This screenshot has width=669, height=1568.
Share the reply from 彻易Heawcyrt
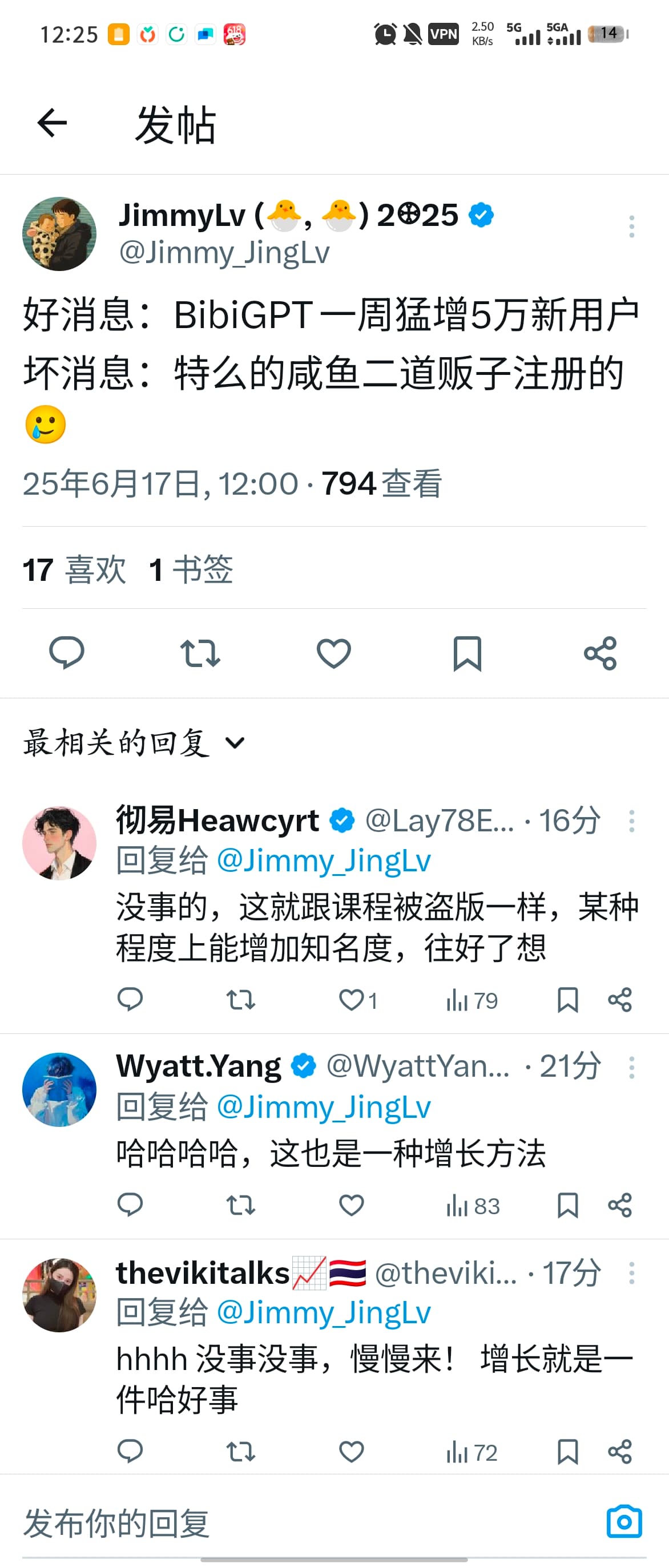click(x=620, y=1000)
